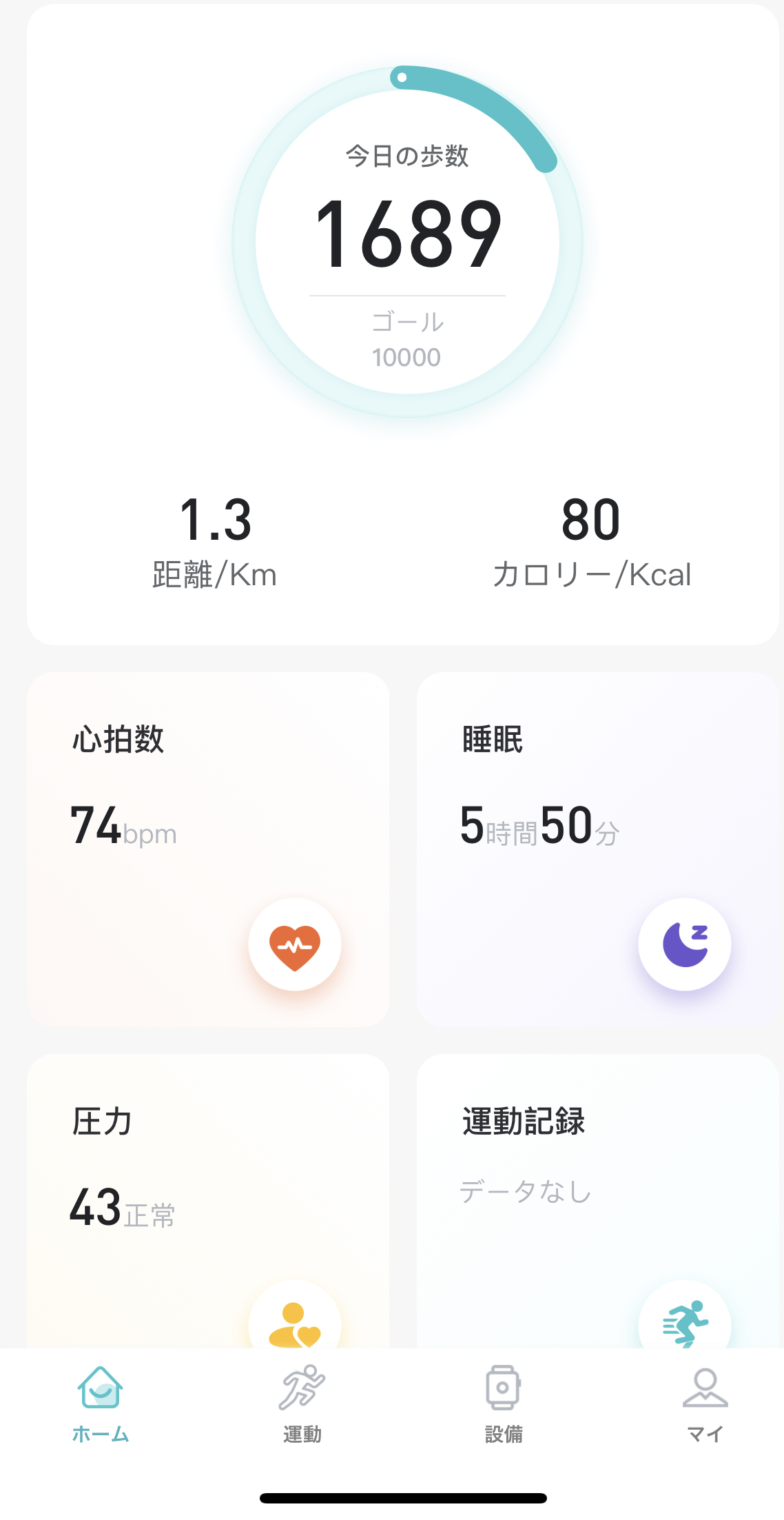The width and height of the screenshot is (784, 1520).
Task: Open the 運動記録 exercise record card
Action: [x=597, y=1199]
